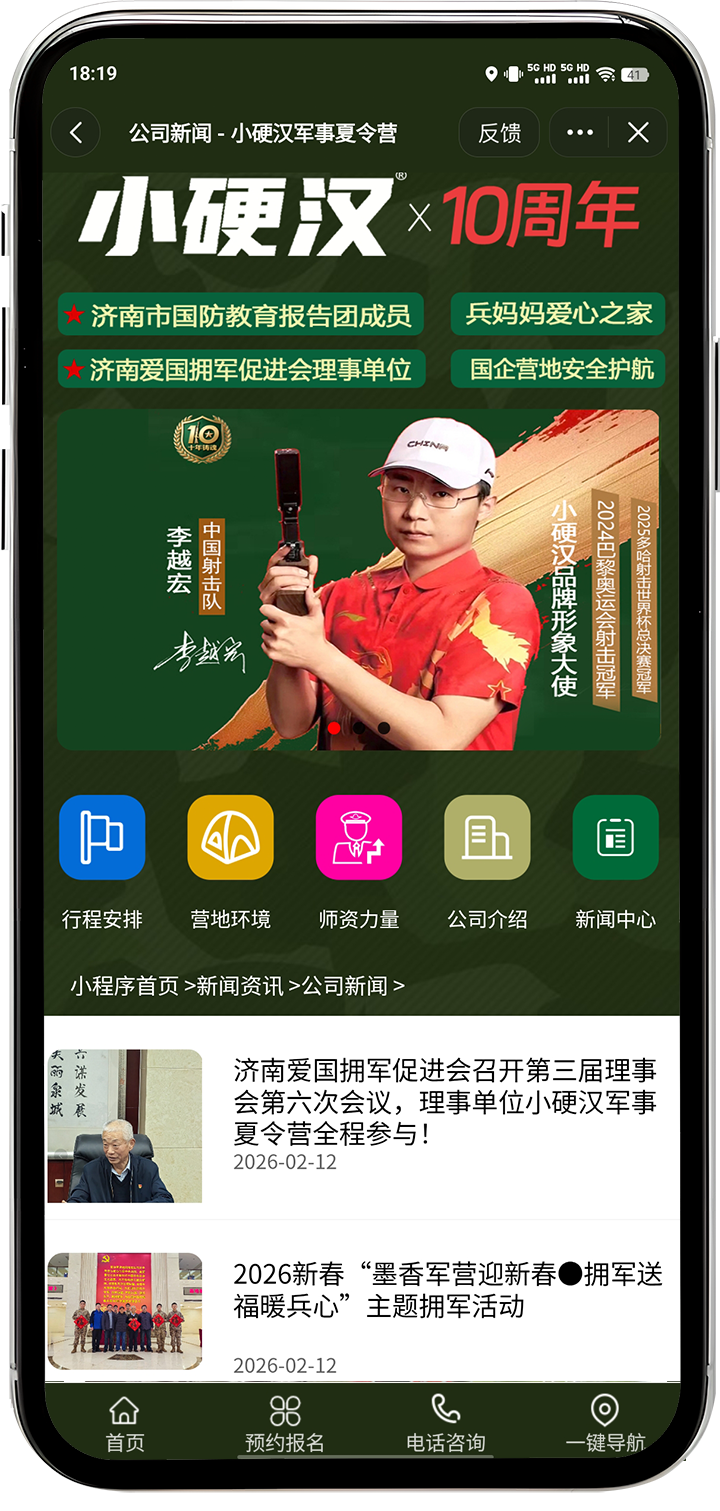Open the 济南爱国拥军促进会 council meeting article

point(445,1103)
